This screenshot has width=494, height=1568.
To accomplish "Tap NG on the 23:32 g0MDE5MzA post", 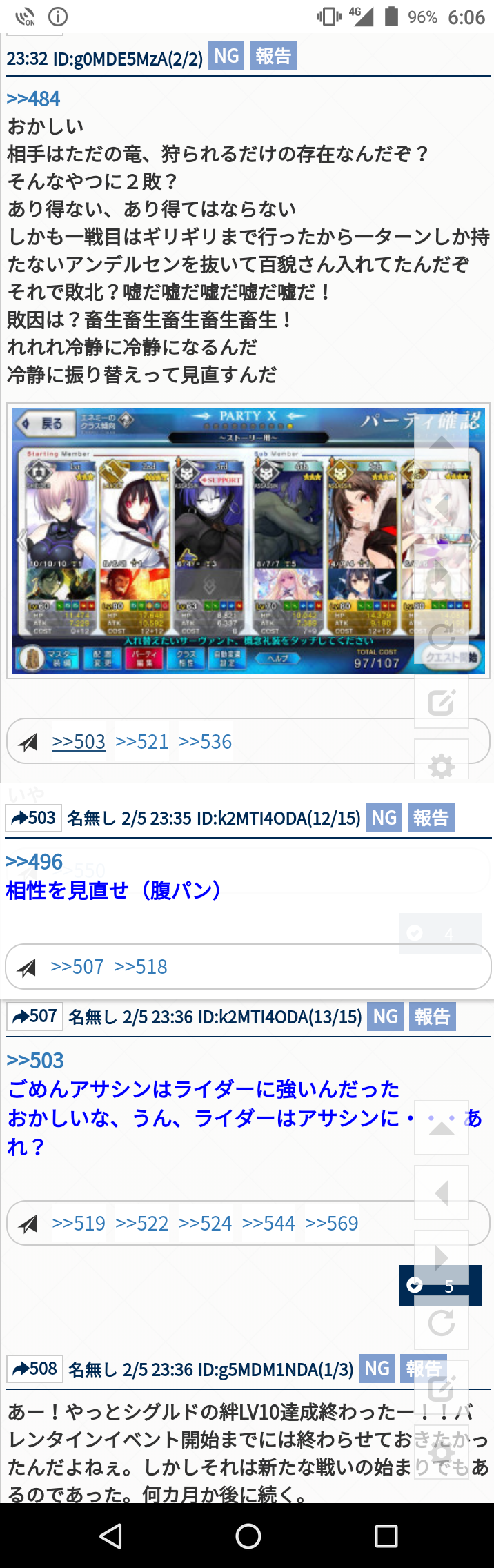I will click(x=226, y=56).
